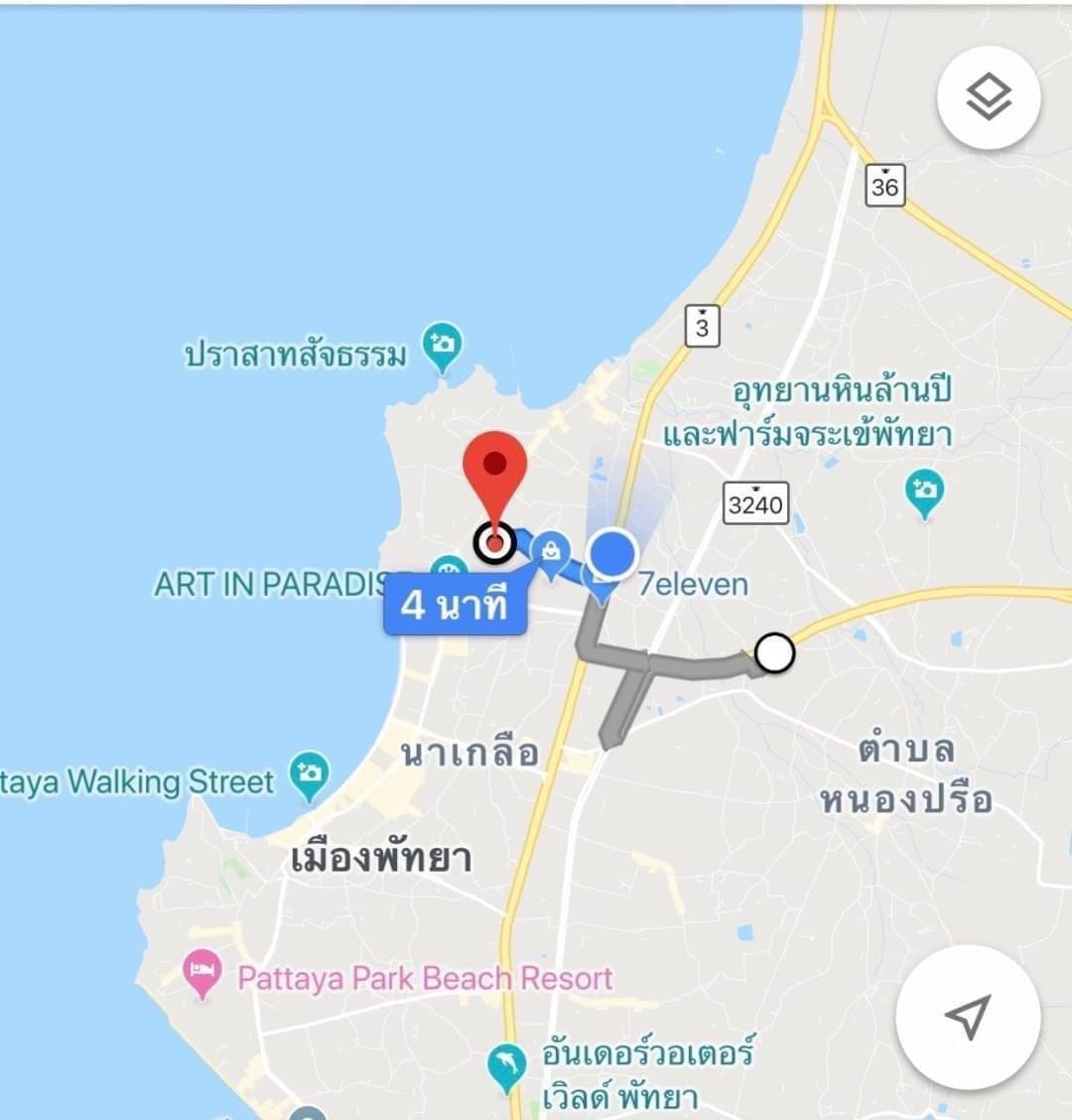Open the อันเดอร์วอเตอร์ เวิลด์ พัทยา marker

pos(507,1065)
